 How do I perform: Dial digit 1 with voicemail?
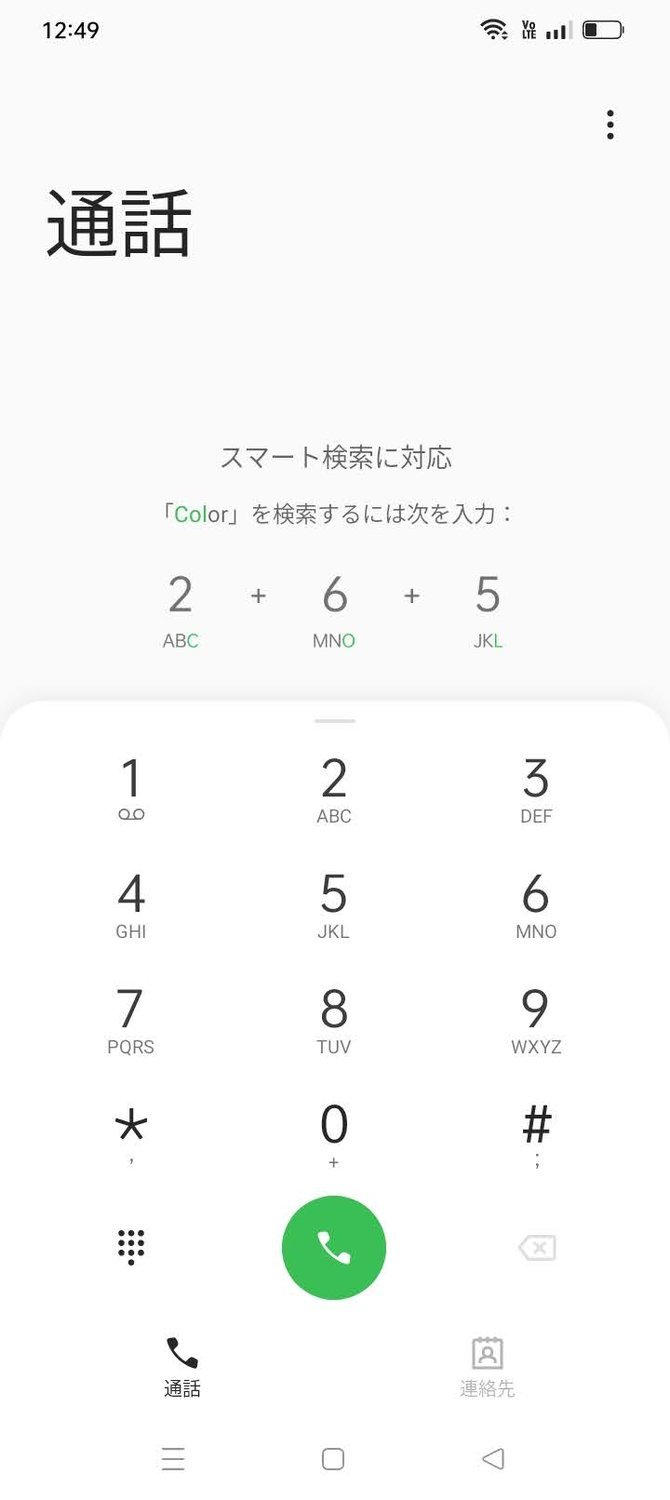(x=131, y=790)
